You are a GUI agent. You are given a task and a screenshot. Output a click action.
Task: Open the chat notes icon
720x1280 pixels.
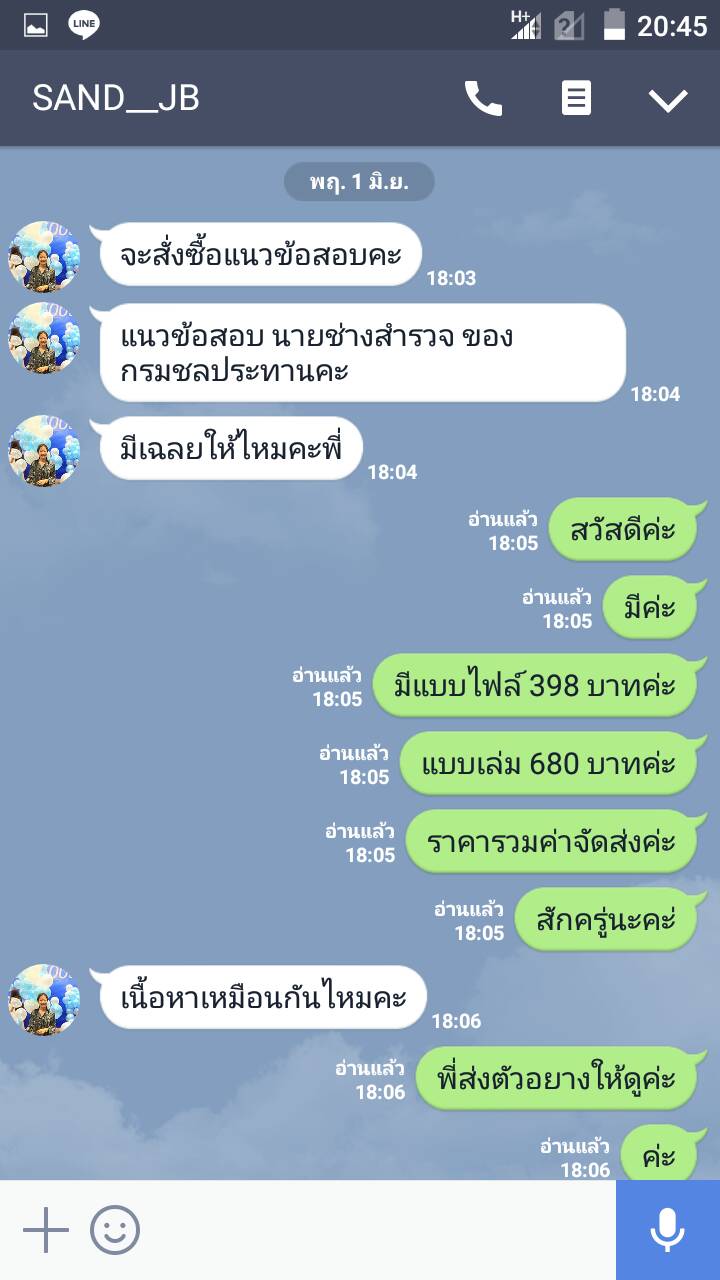point(576,99)
